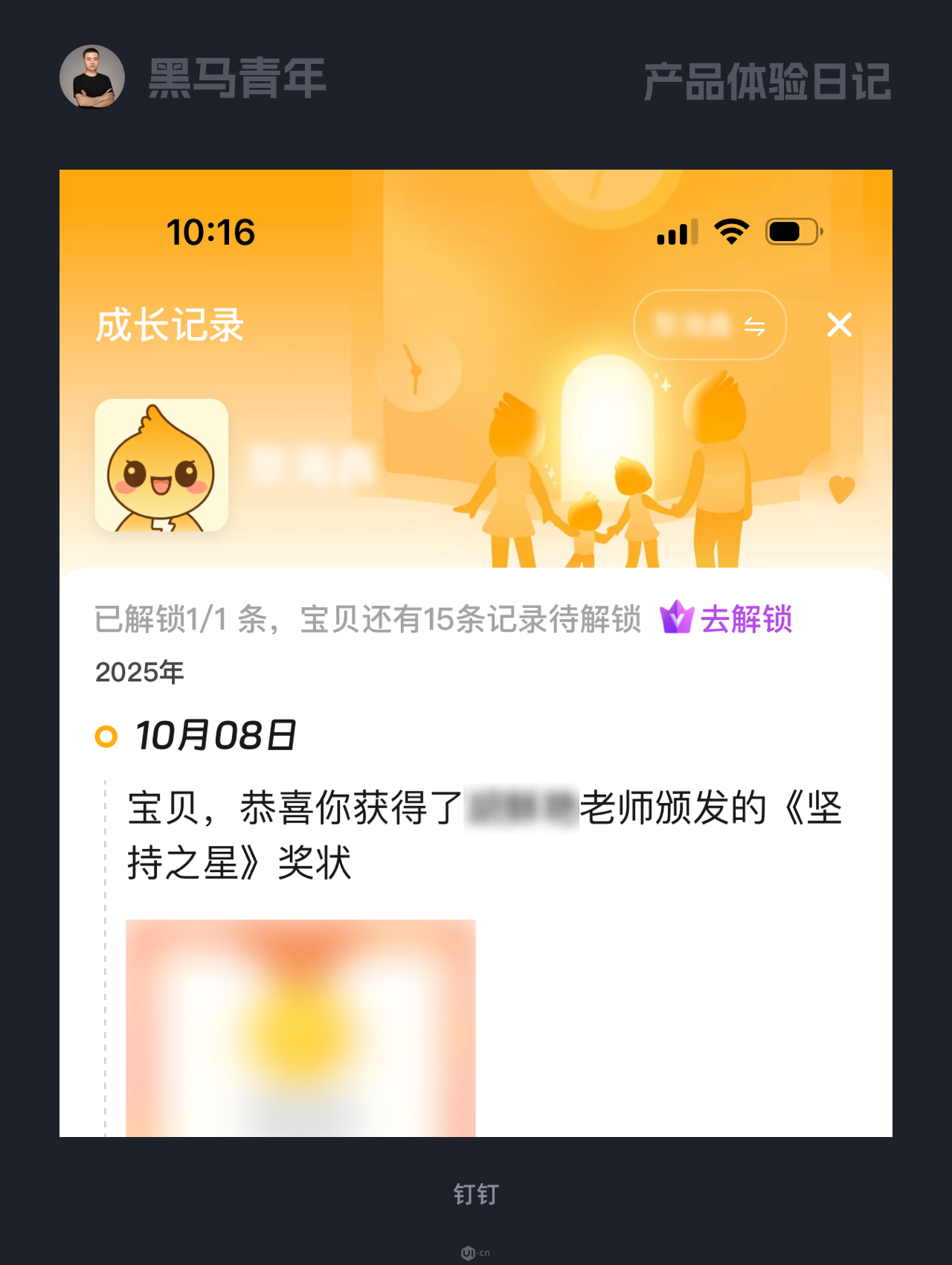Switch child using the swap-arrows pill

[x=710, y=325]
